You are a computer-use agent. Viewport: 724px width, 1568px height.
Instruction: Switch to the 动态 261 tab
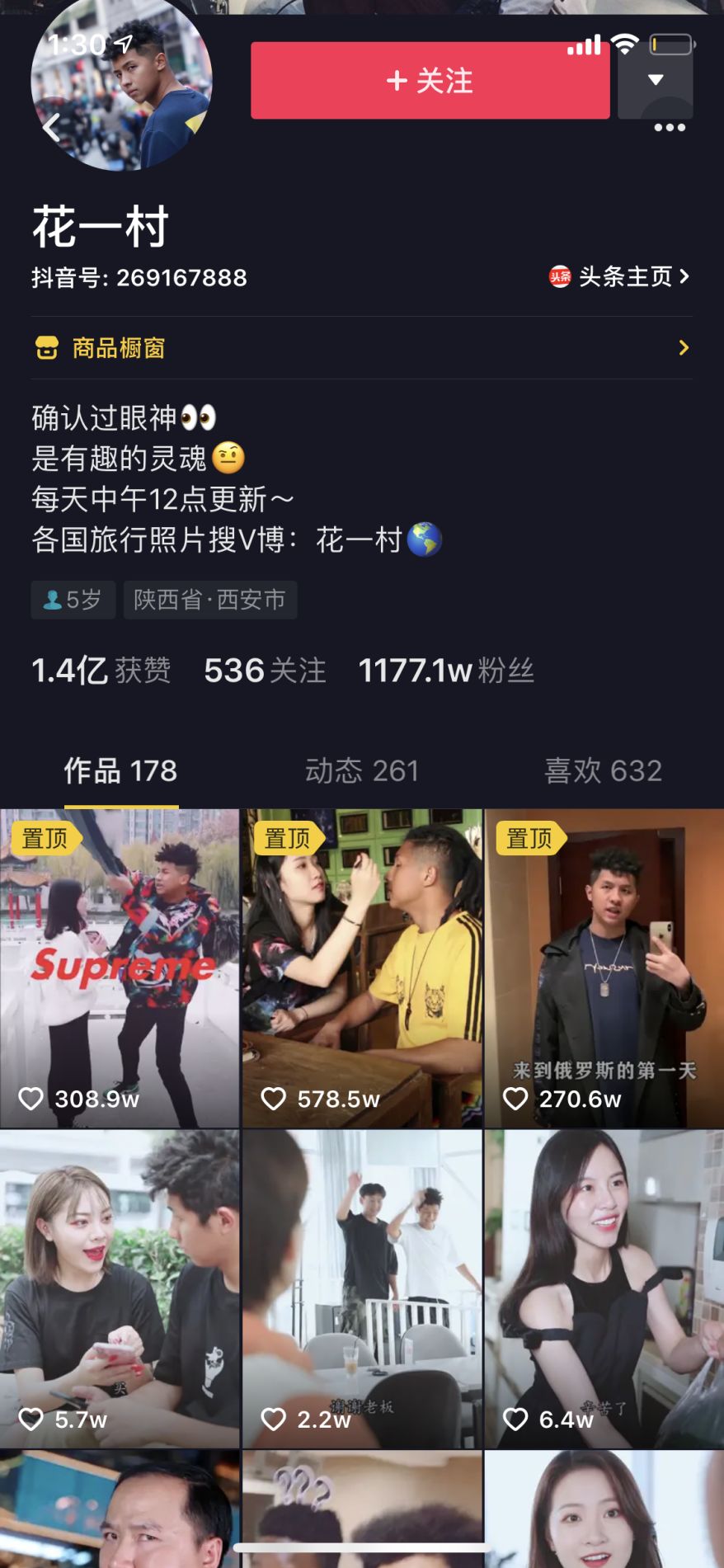[362, 771]
